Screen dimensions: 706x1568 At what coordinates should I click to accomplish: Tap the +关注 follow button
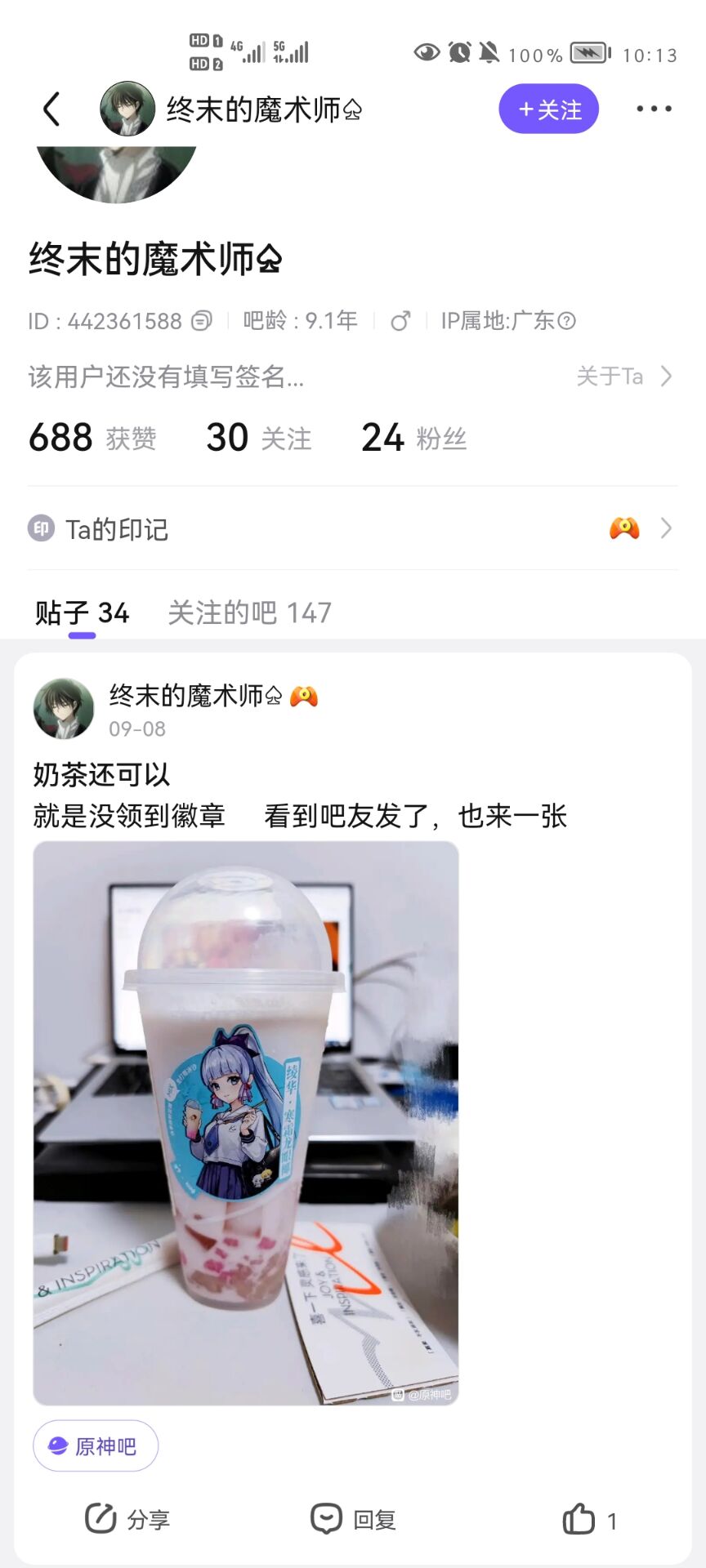point(548,109)
